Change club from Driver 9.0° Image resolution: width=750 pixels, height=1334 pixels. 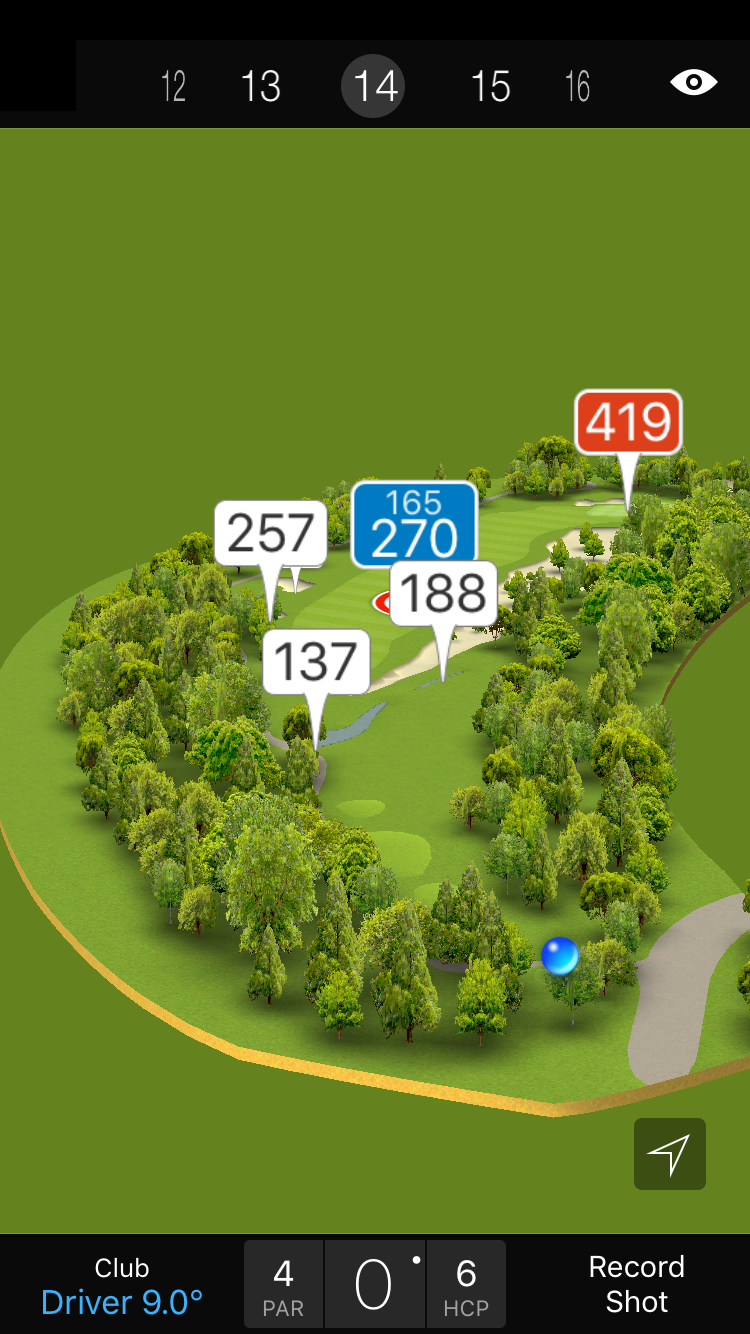click(122, 1285)
